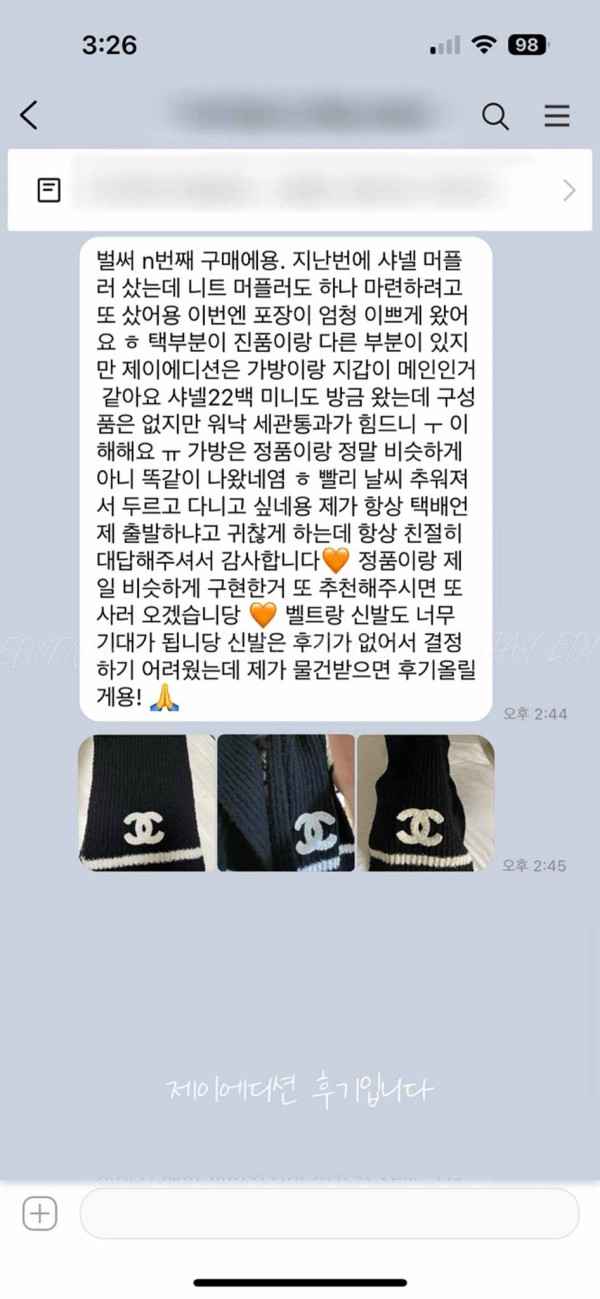Open the middle scarf photo

click(x=286, y=803)
